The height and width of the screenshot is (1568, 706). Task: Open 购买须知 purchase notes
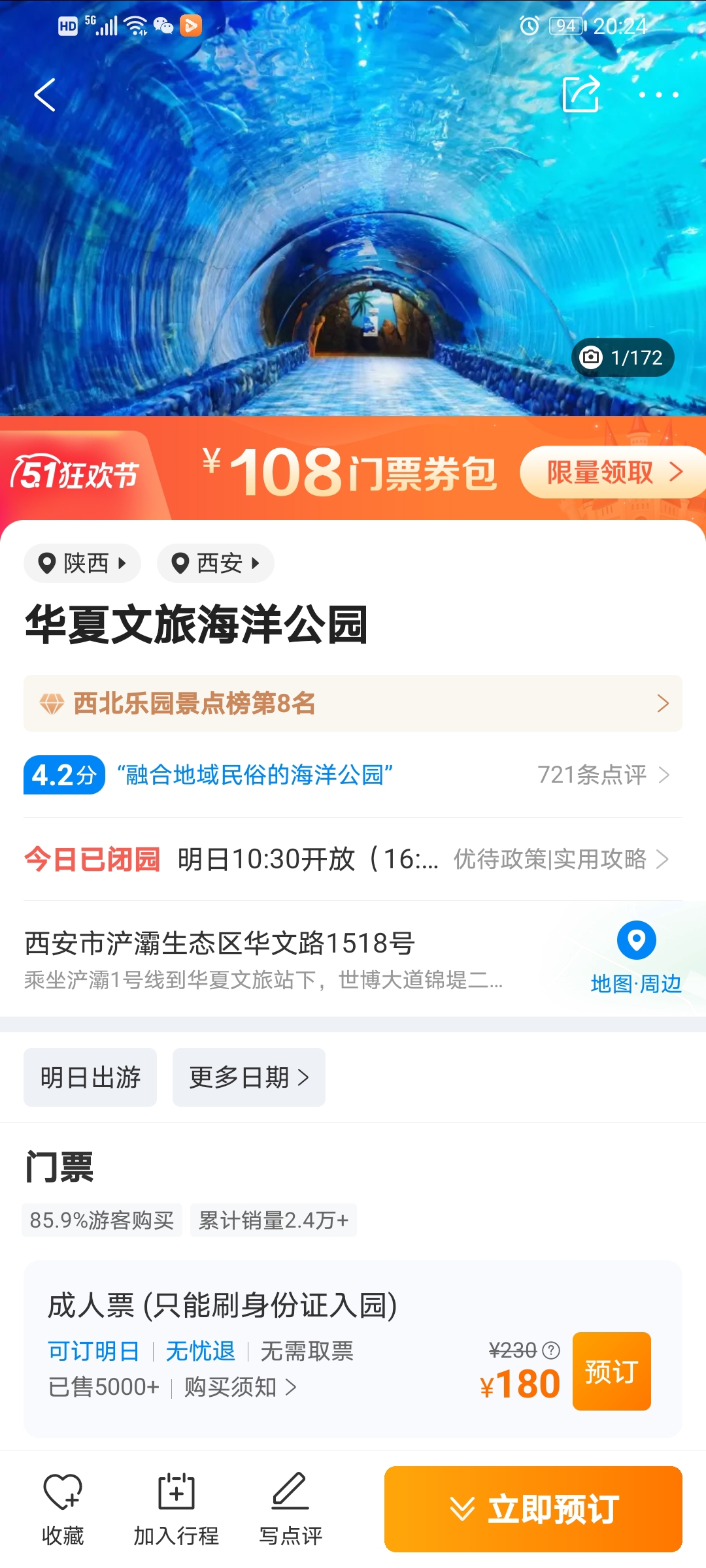(241, 1387)
